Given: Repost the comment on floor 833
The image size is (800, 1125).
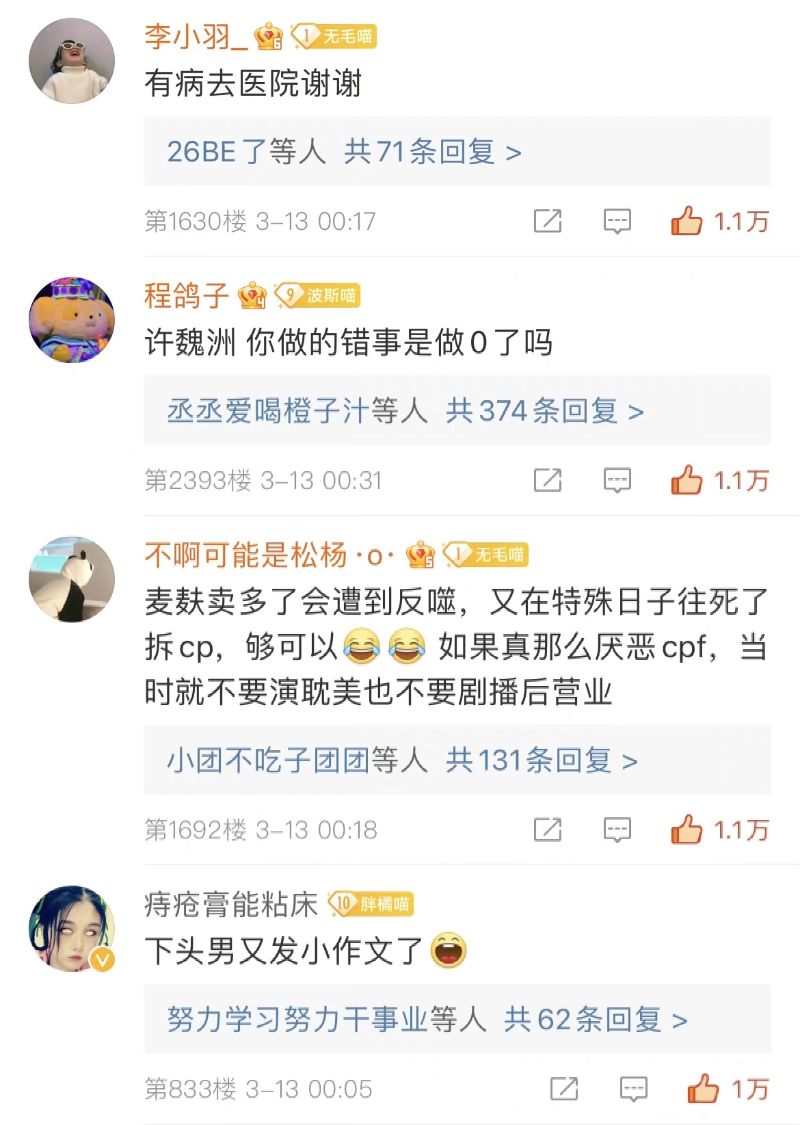Looking at the screenshot, I should pos(564,1089).
